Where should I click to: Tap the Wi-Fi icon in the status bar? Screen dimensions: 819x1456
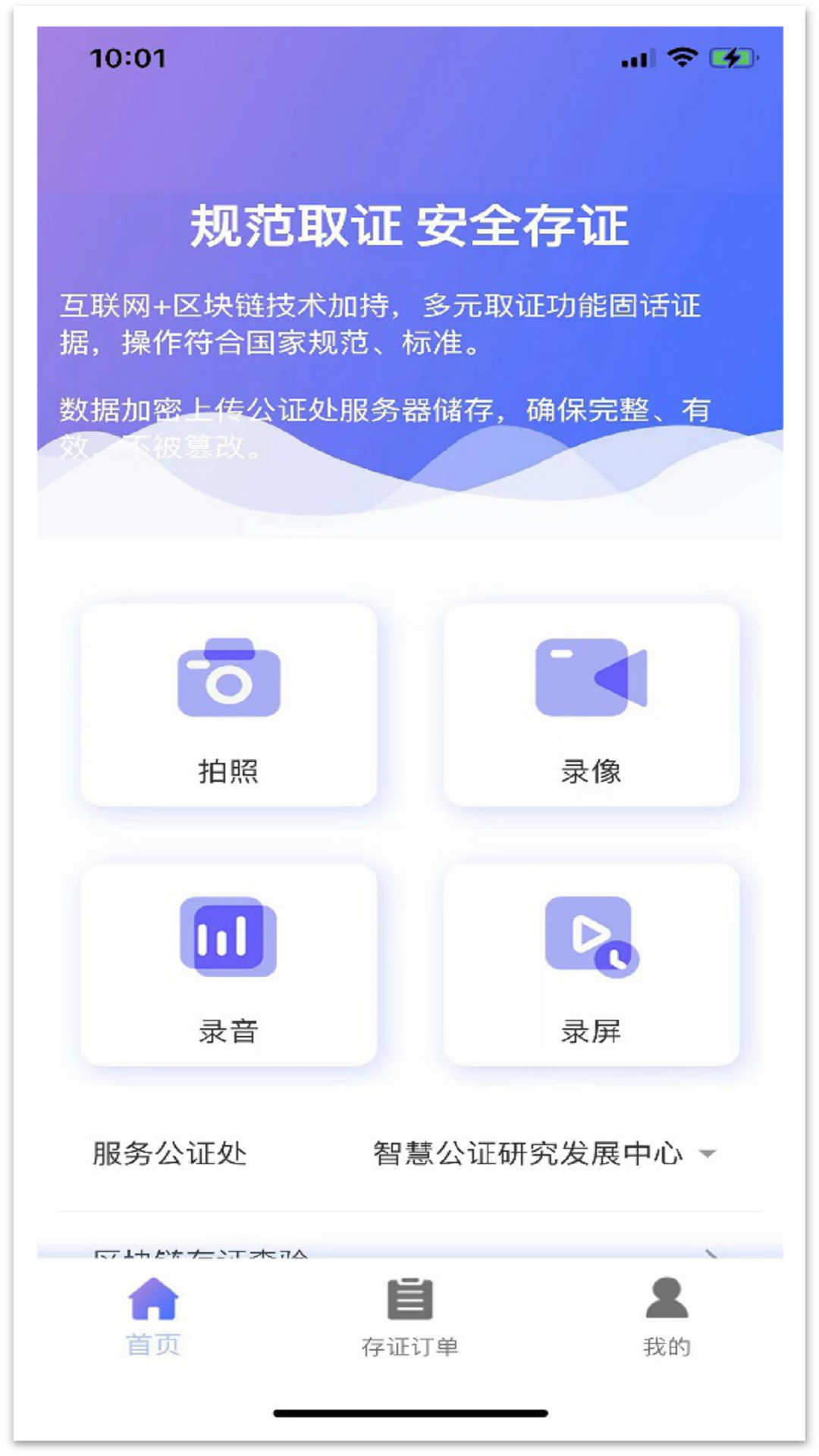pos(681,55)
